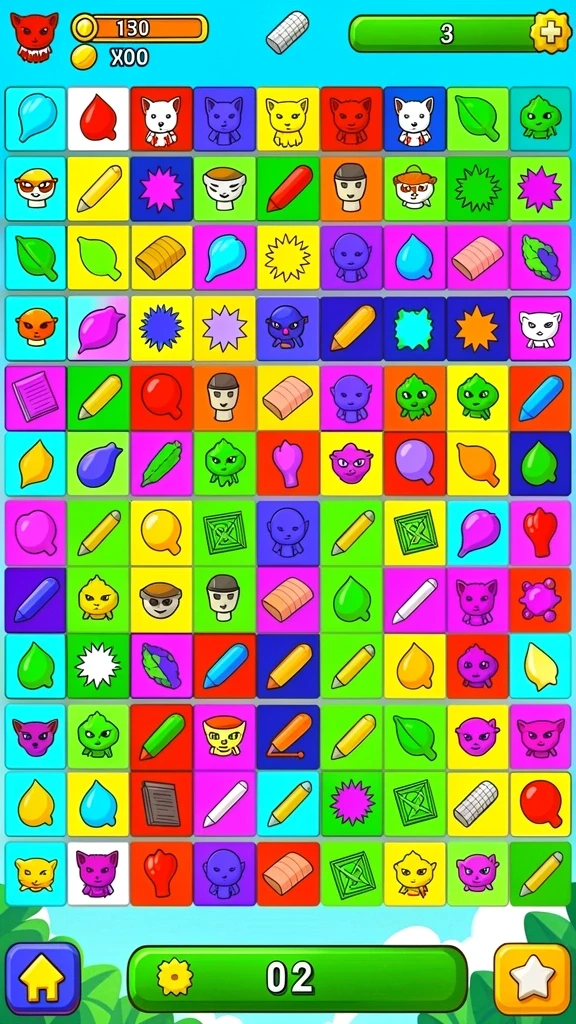Tap the gray grid eraser on the yellow tile
The image size is (576, 1024).
pyautogui.click(x=477, y=804)
